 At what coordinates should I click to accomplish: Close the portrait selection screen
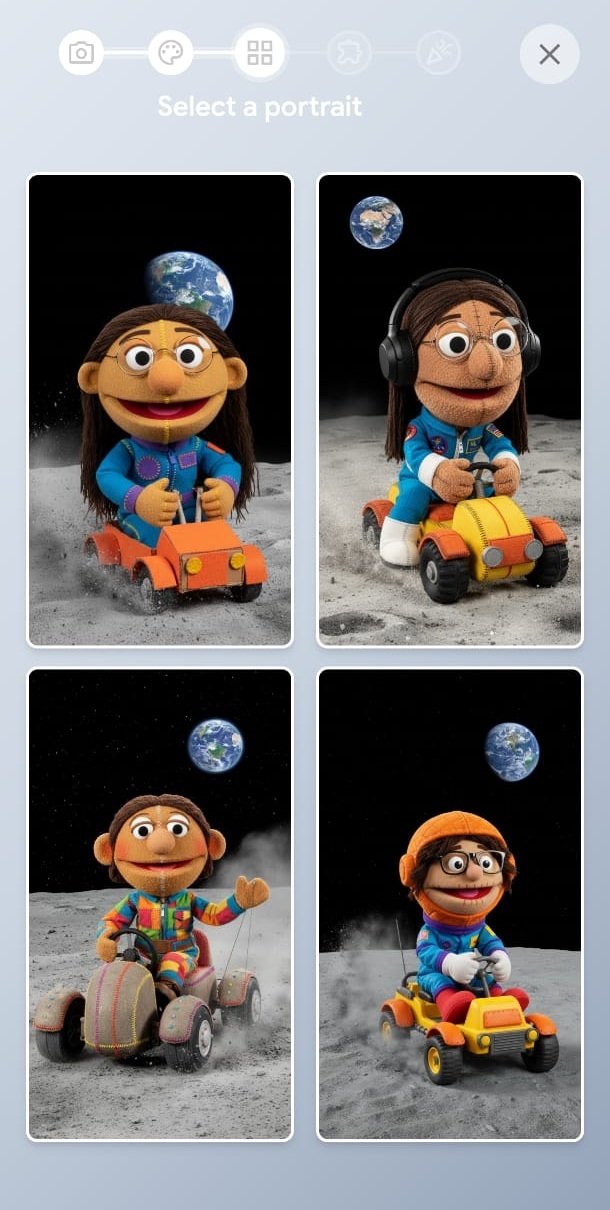pyautogui.click(x=549, y=54)
